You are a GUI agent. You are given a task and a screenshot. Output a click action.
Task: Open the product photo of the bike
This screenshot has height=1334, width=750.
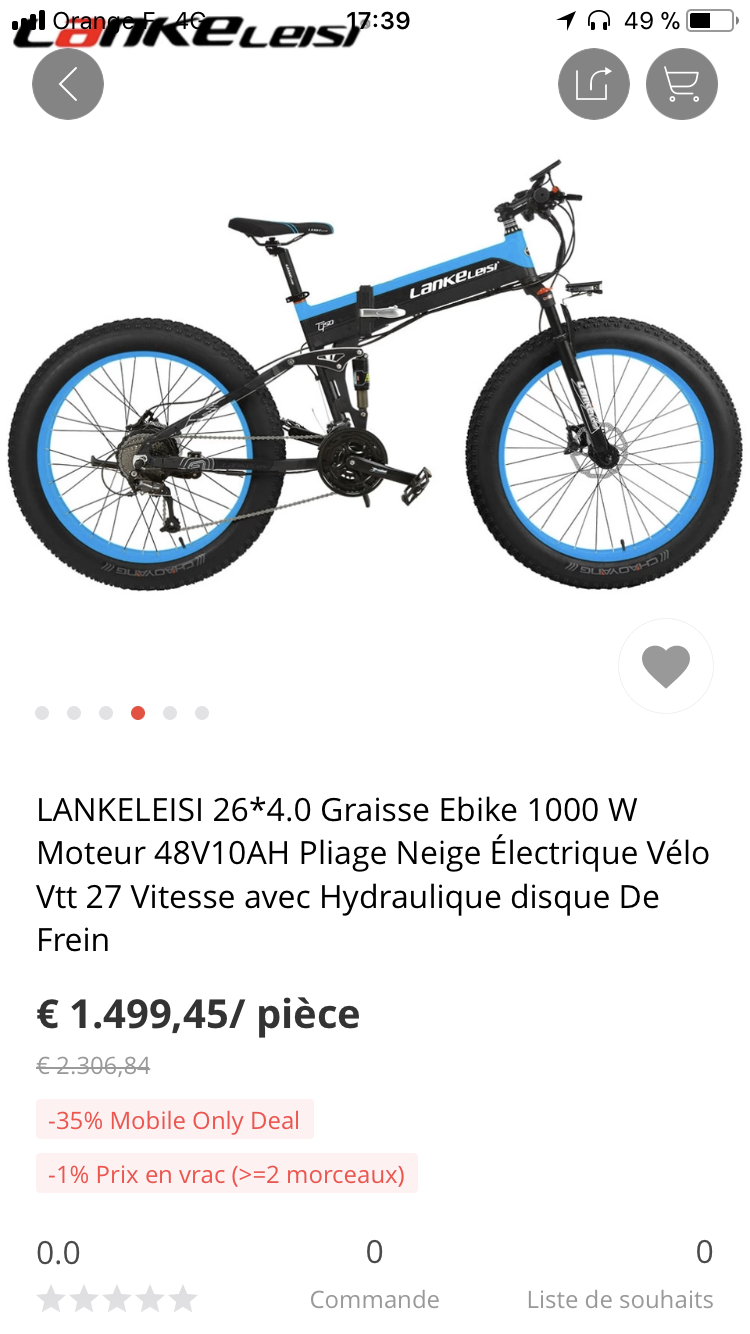tap(375, 378)
